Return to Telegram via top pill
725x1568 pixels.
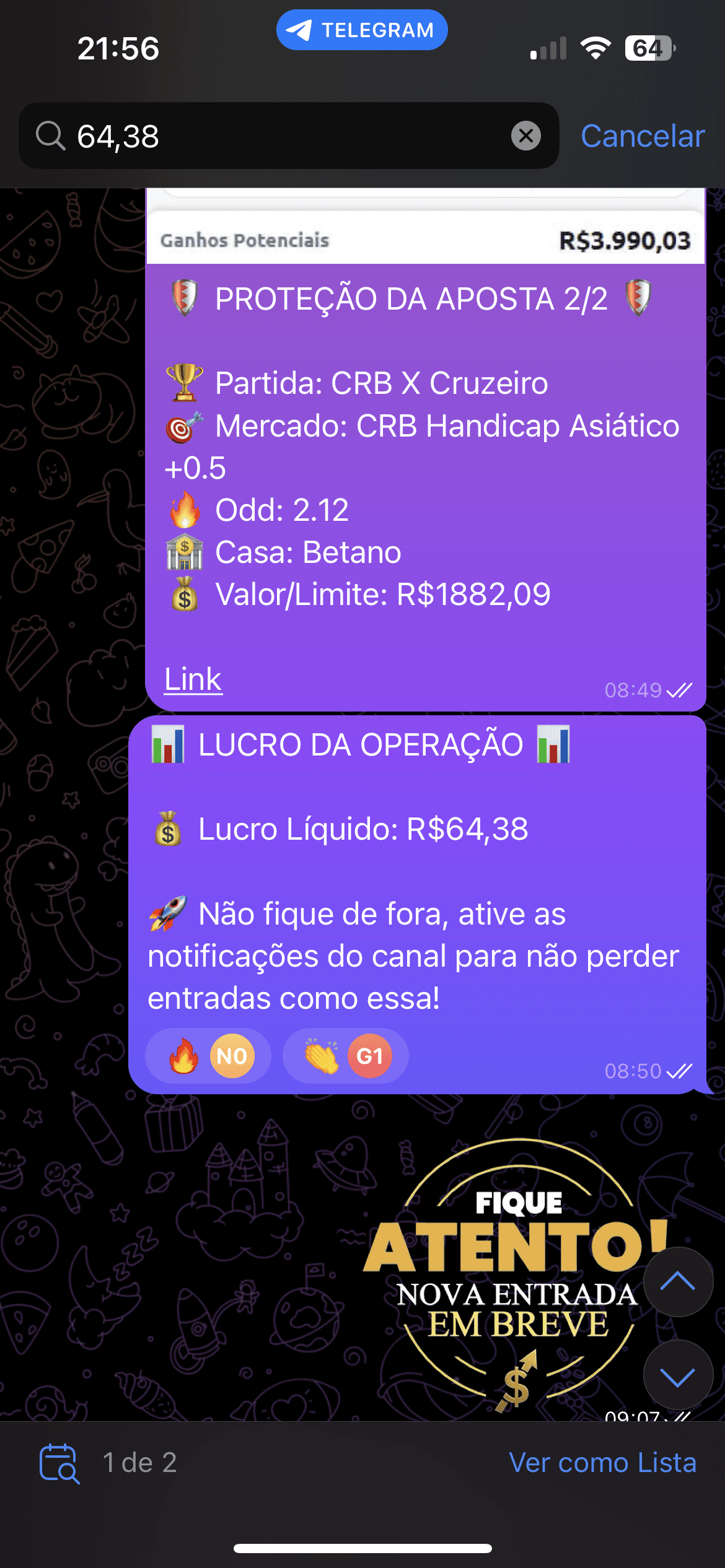tap(362, 30)
